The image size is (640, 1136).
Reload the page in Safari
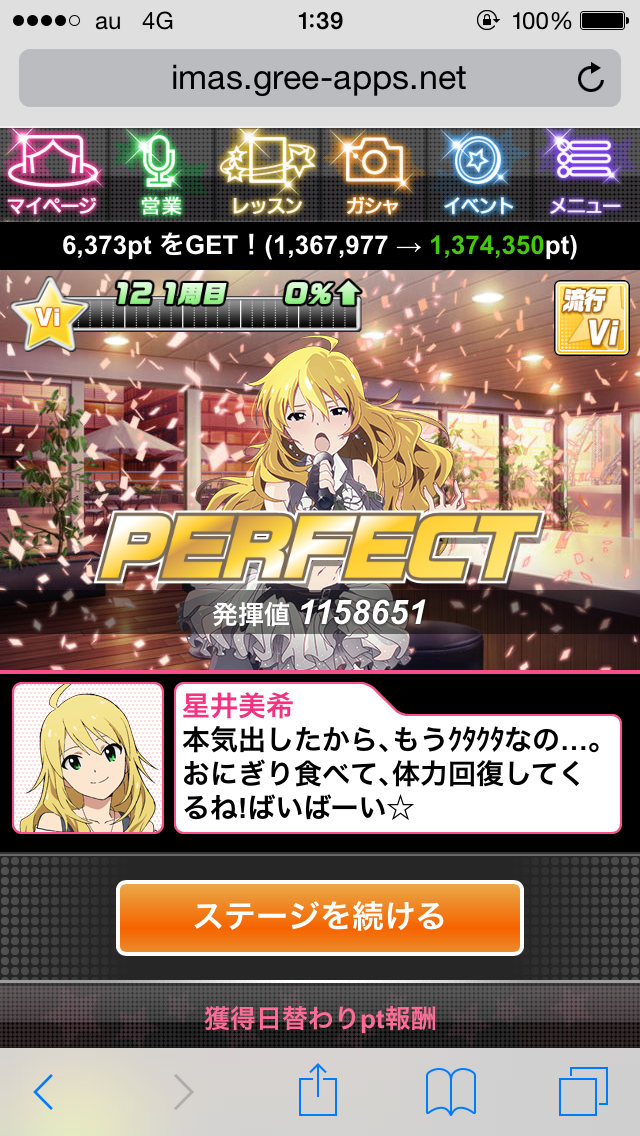[x=591, y=78]
